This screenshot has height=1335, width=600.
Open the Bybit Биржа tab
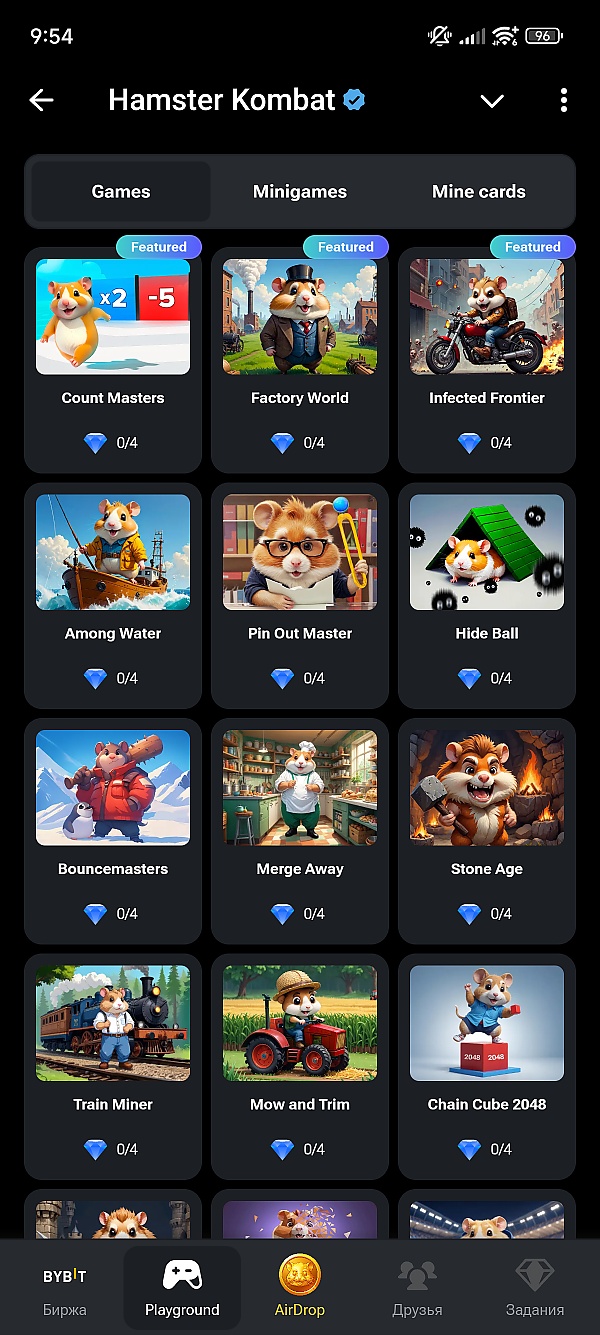[x=65, y=1287]
